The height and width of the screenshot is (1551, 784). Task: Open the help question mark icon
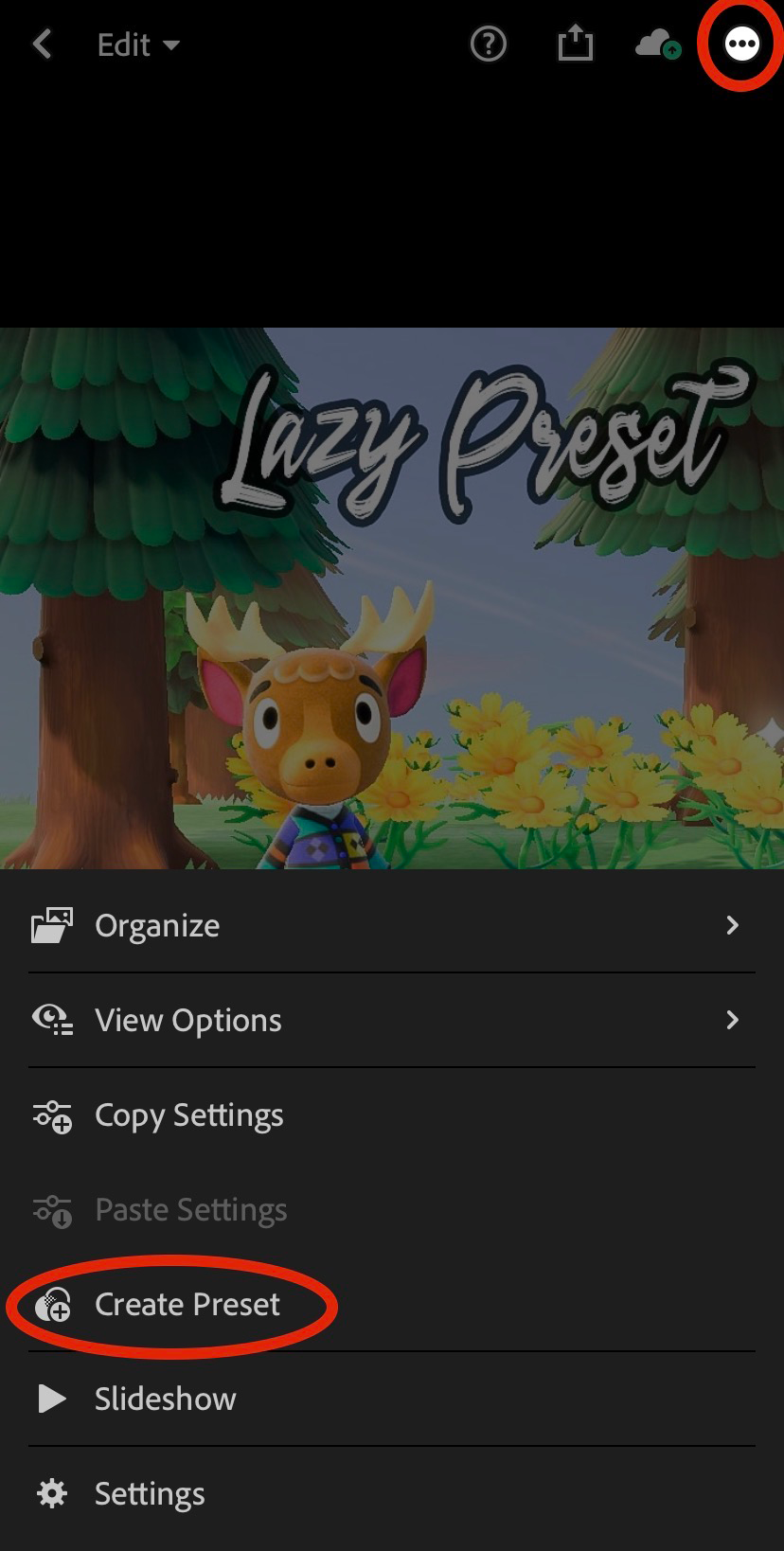pos(489,45)
